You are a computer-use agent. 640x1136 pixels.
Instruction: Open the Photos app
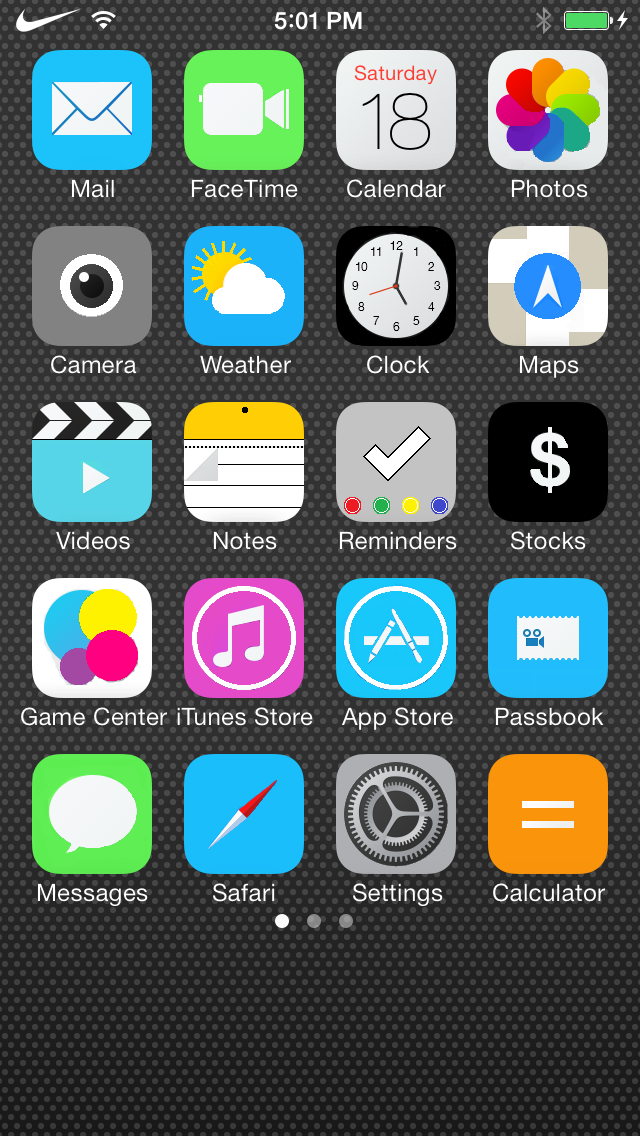pos(548,110)
